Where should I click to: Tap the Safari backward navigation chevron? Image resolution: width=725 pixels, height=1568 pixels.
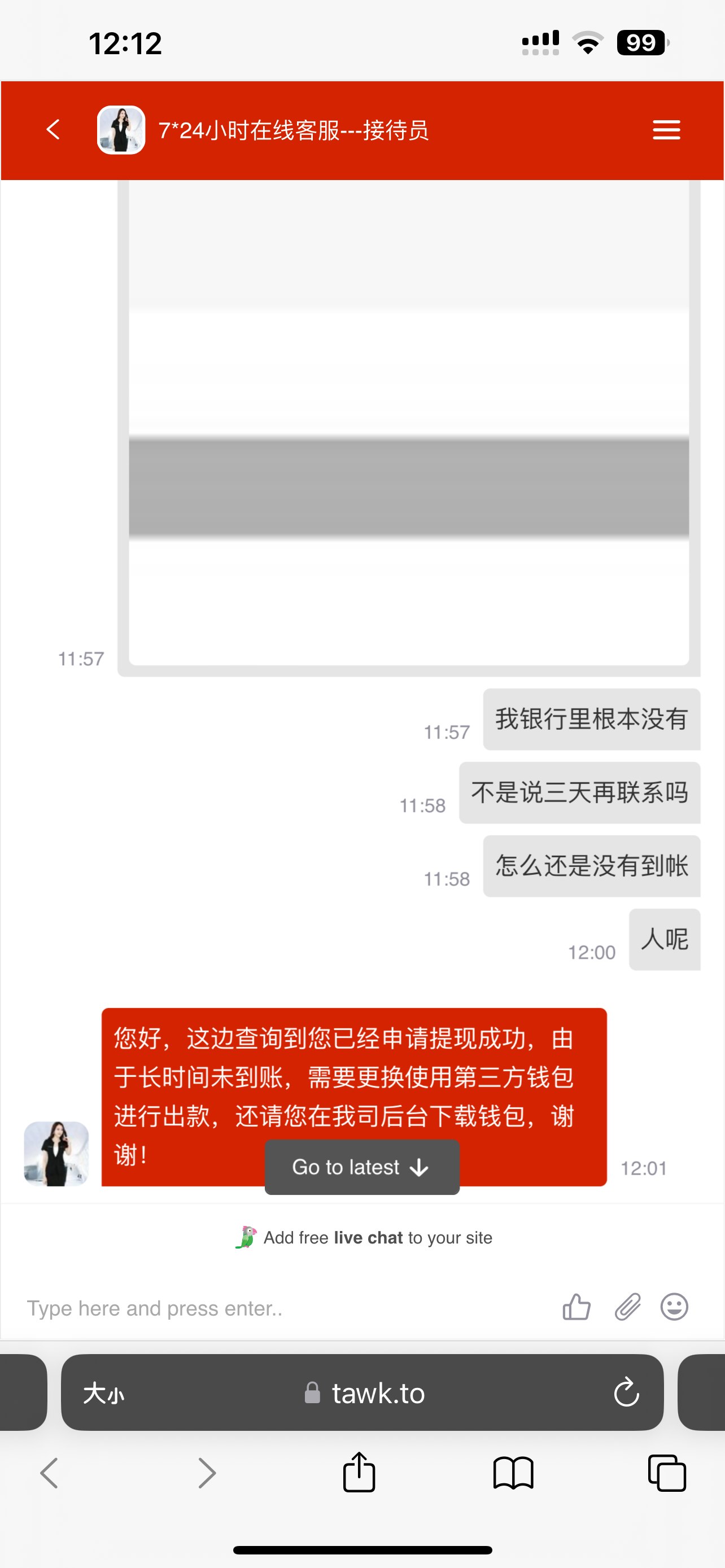[49, 1473]
